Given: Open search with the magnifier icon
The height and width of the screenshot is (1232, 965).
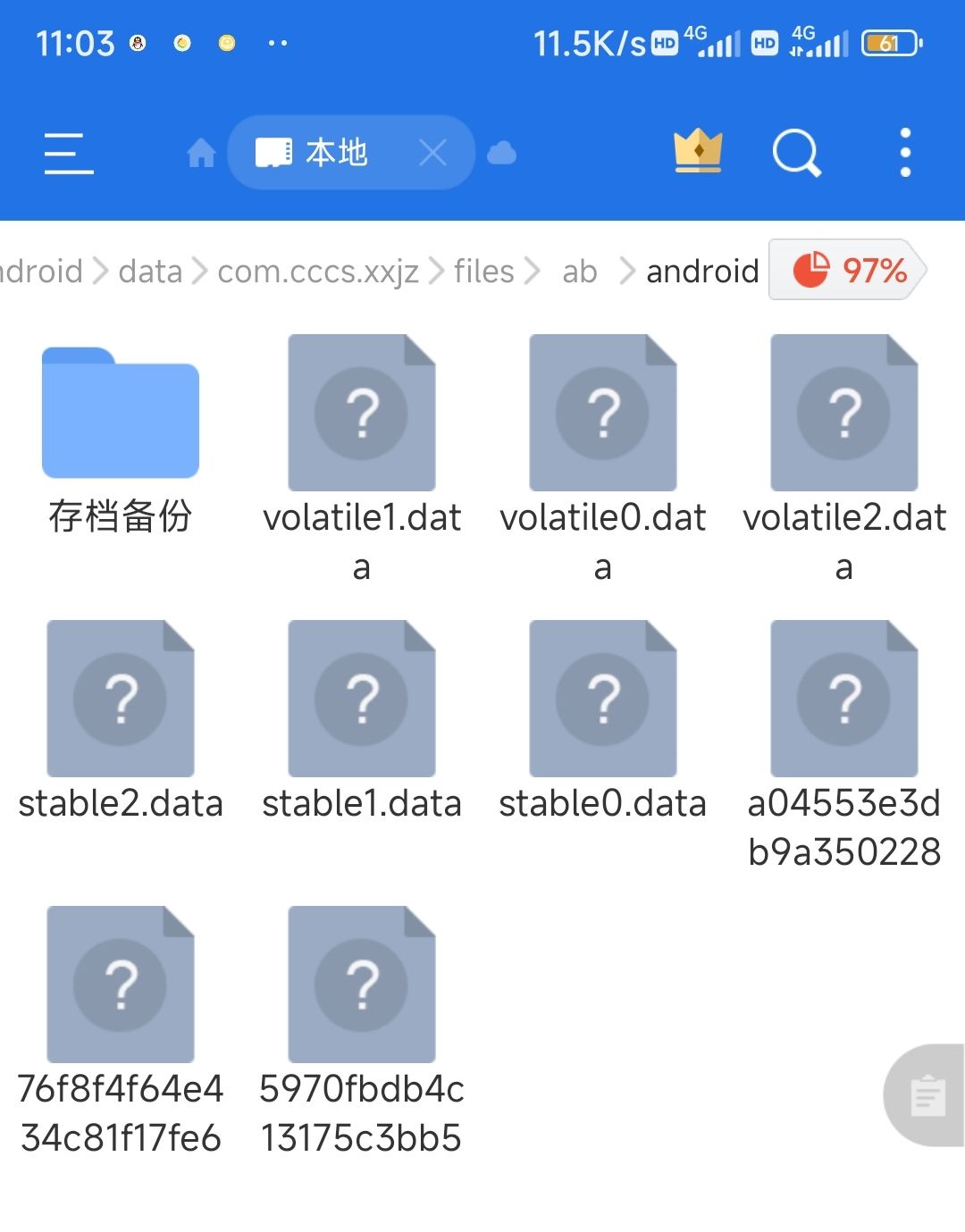Looking at the screenshot, I should pos(796,152).
